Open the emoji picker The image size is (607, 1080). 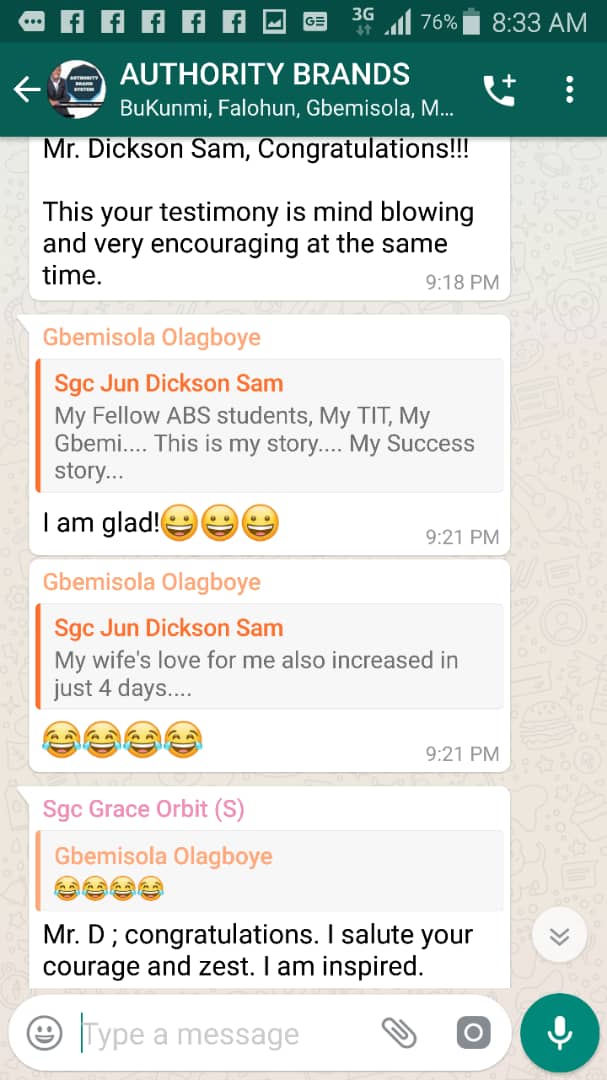[x=44, y=1033]
